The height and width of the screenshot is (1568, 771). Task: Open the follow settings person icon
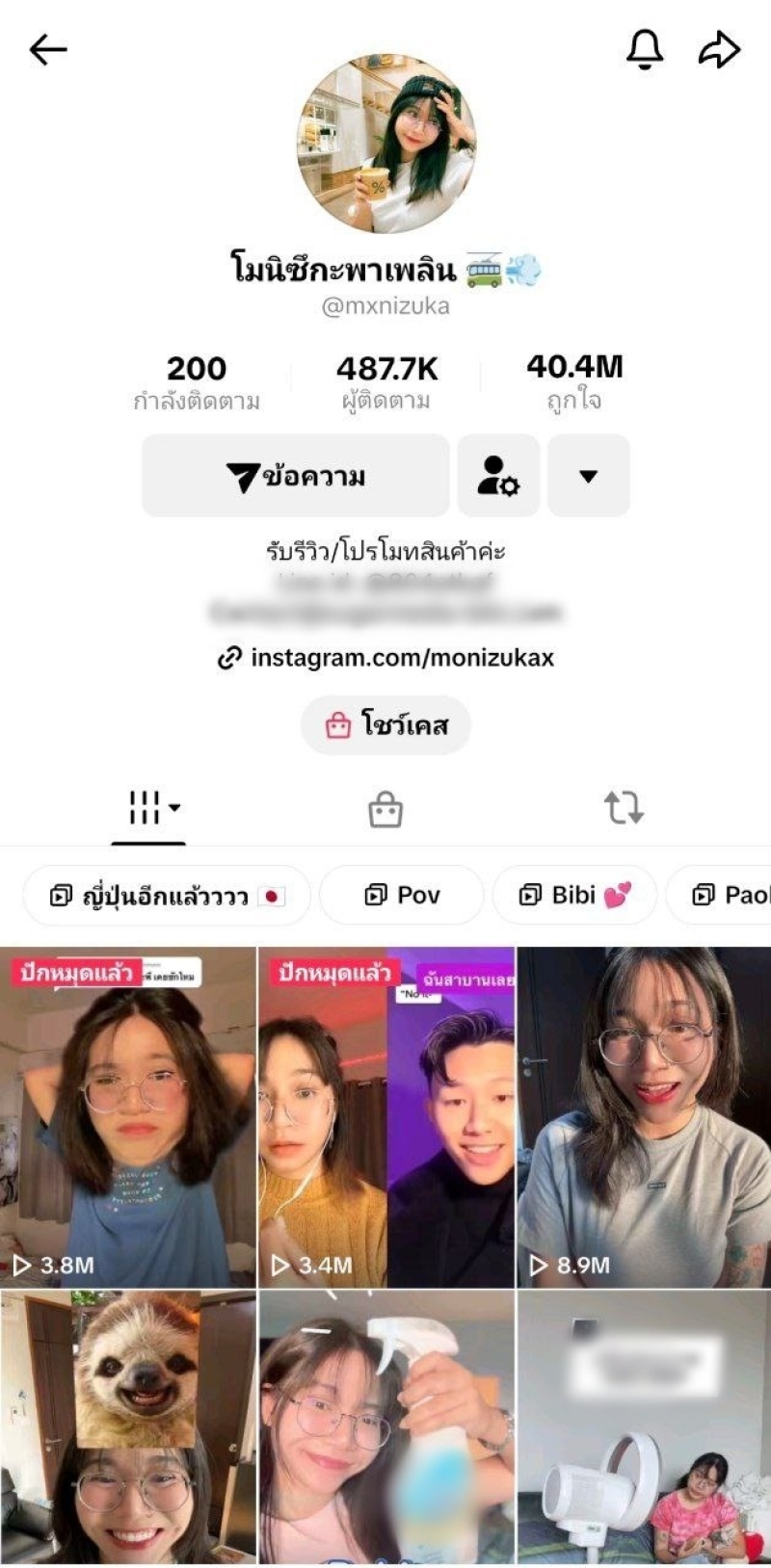pyautogui.click(x=498, y=476)
